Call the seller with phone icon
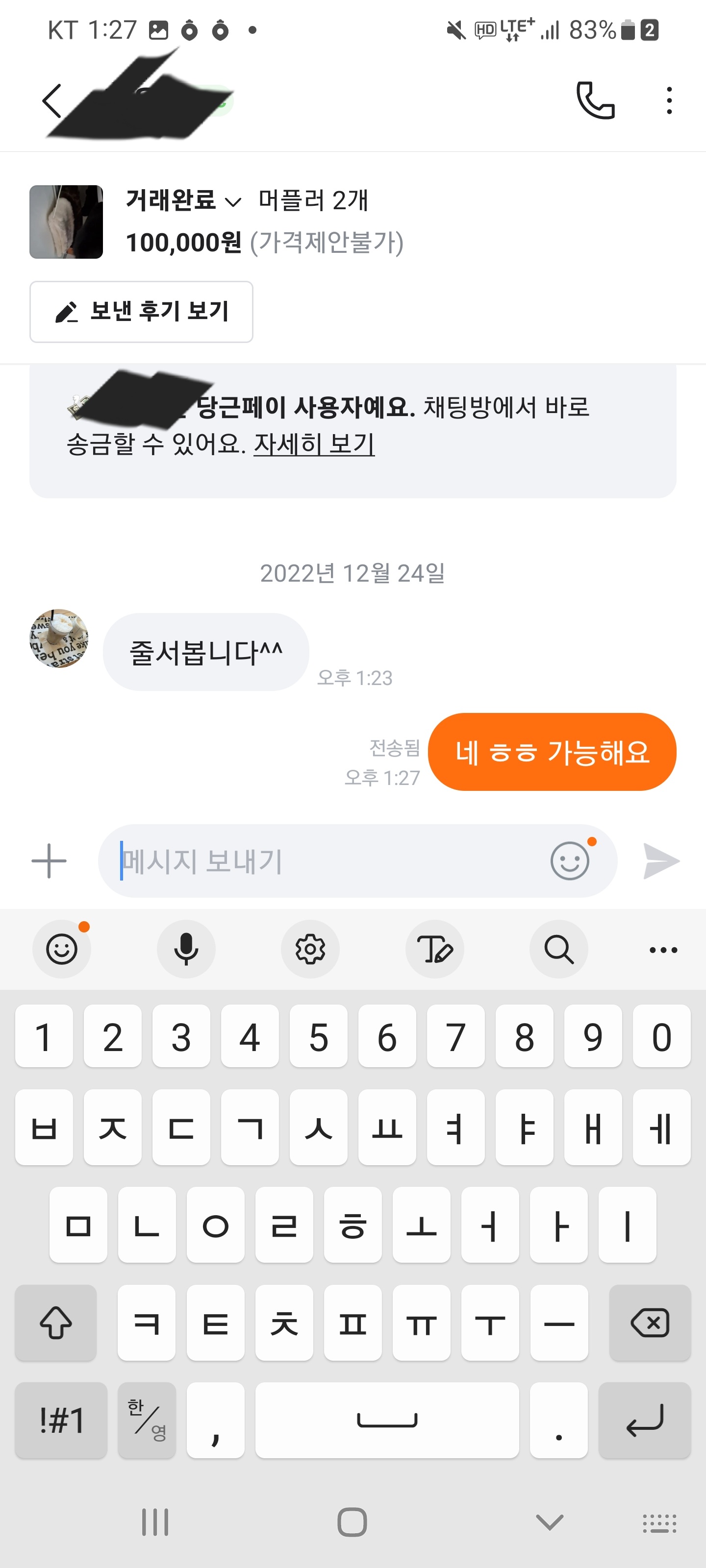706x1568 pixels. pyautogui.click(x=595, y=100)
